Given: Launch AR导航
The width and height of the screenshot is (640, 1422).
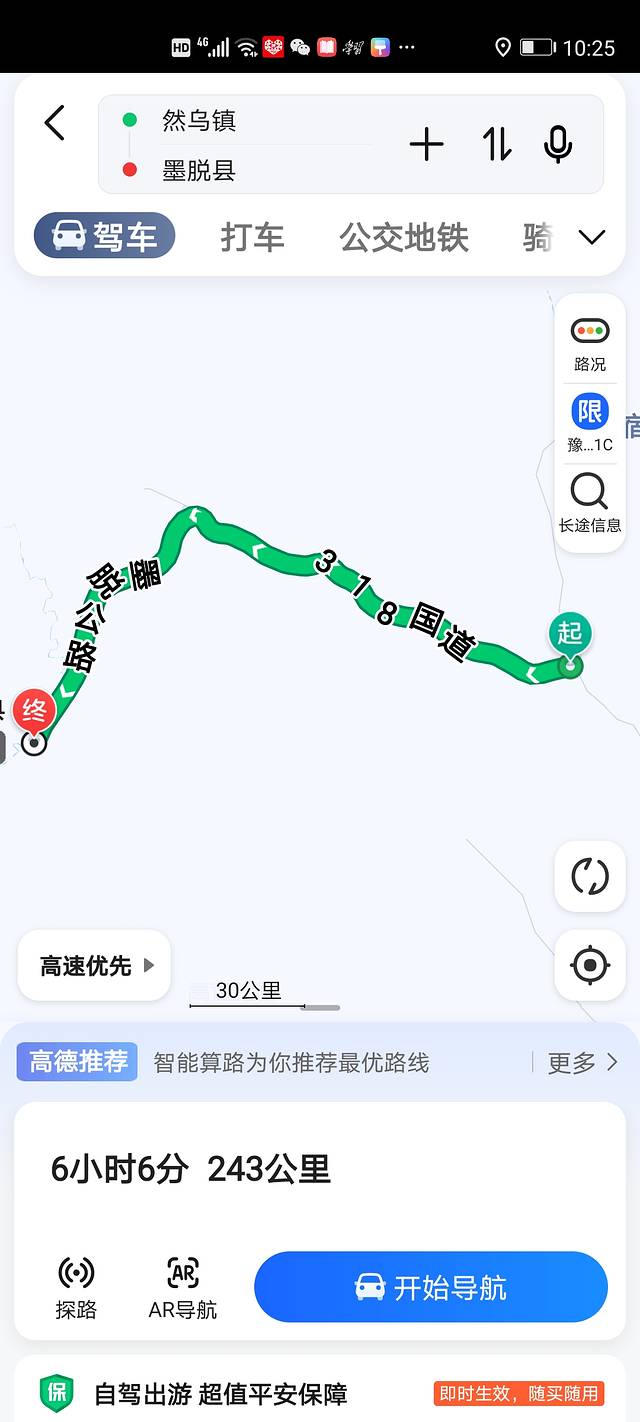Looking at the screenshot, I should (183, 1287).
